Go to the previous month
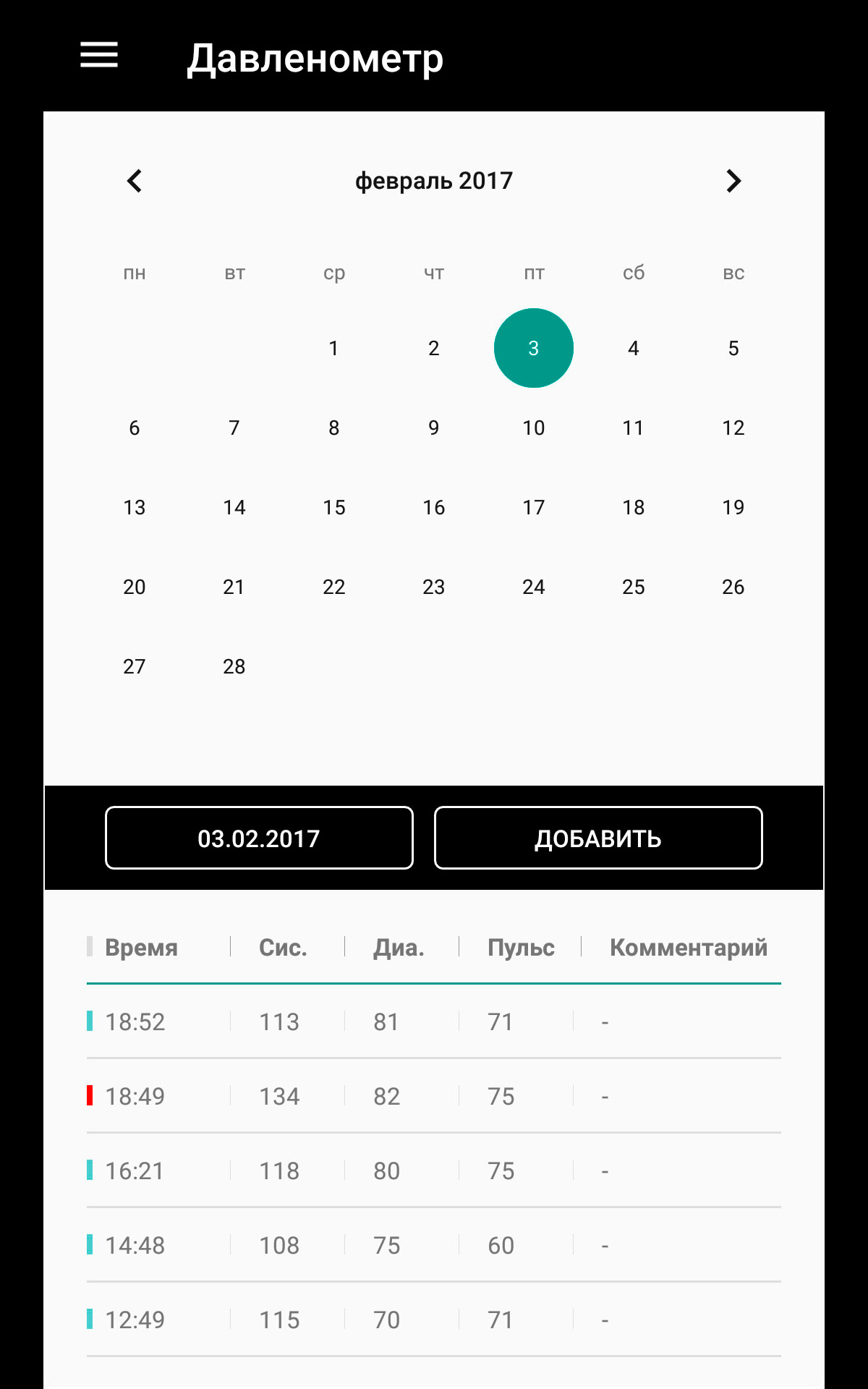This screenshot has width=868, height=1389. tap(135, 181)
